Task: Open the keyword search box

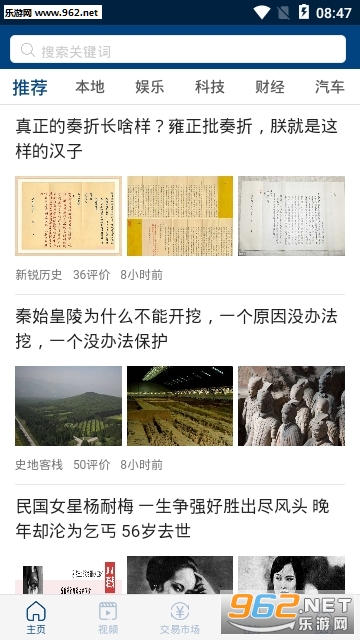Action: (x=178, y=49)
